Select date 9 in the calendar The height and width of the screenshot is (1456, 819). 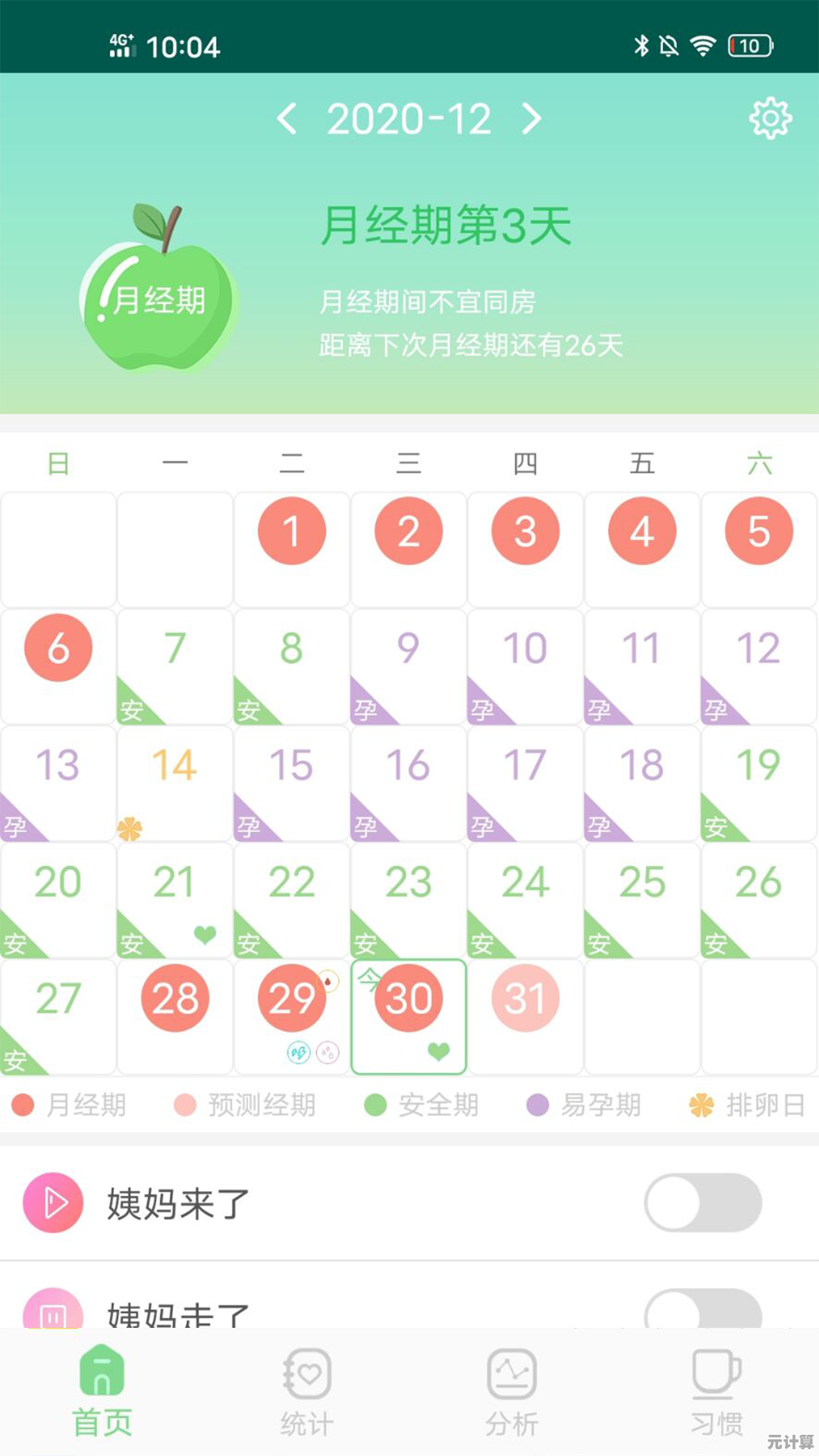(x=409, y=665)
